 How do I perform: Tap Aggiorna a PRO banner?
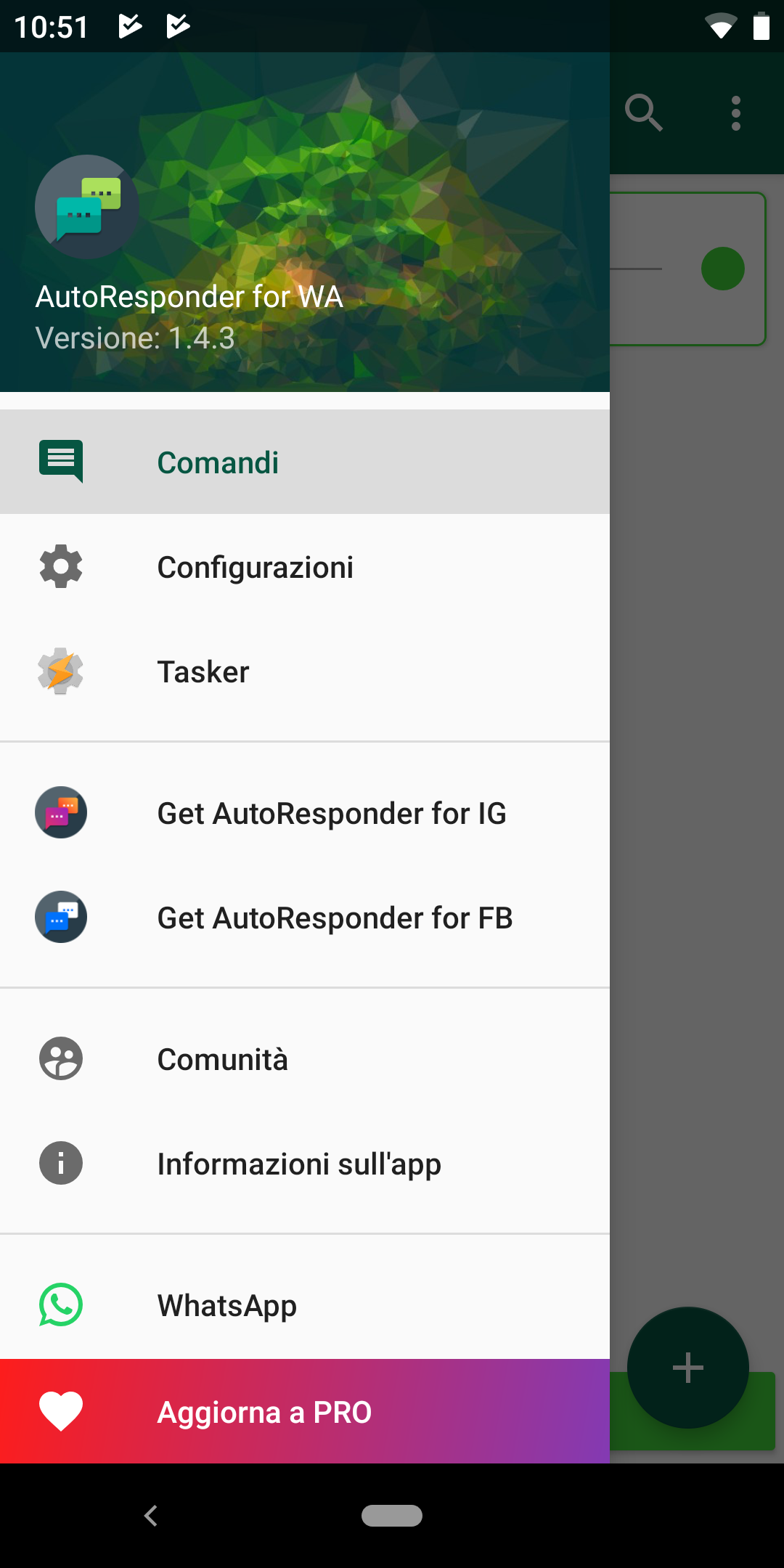(305, 1411)
